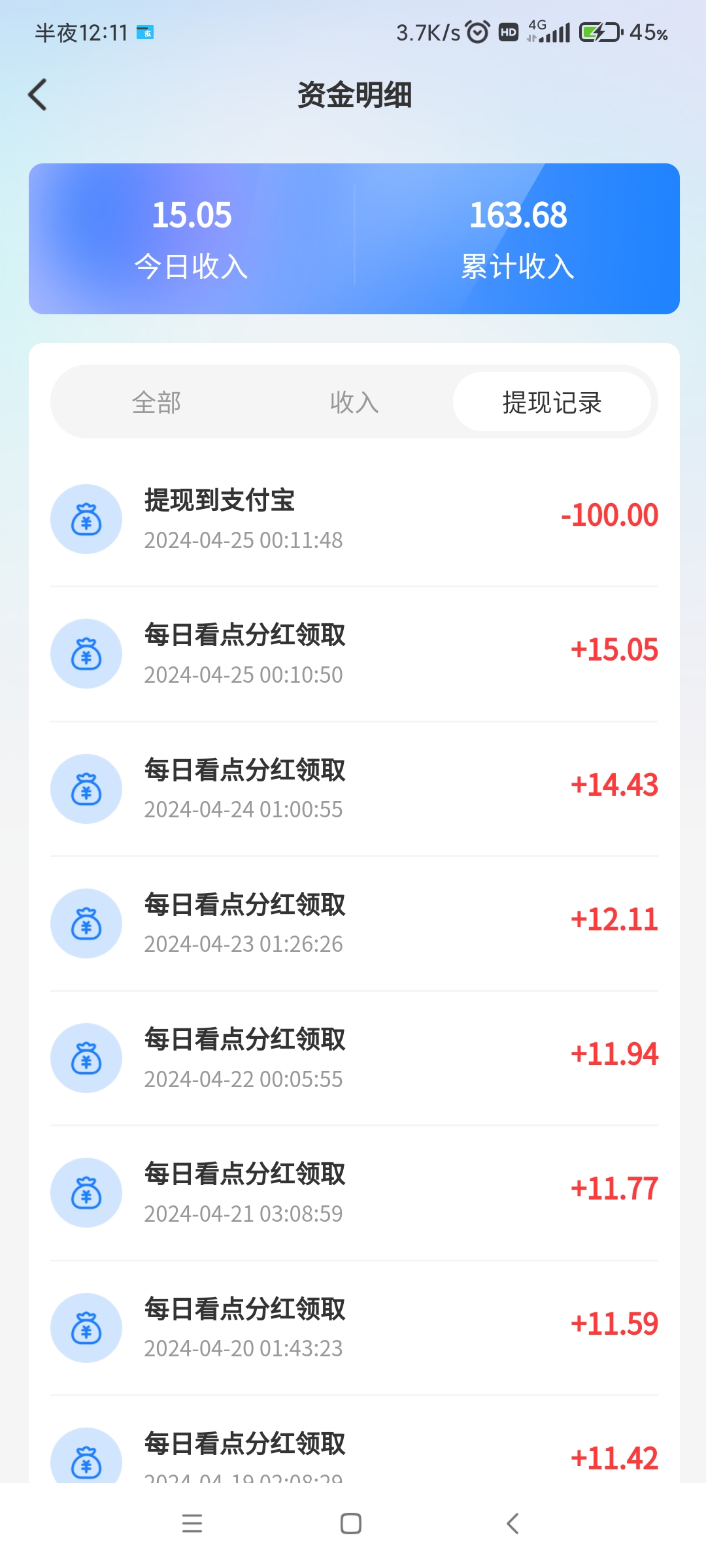Open the system recent apps menu

[192, 1524]
